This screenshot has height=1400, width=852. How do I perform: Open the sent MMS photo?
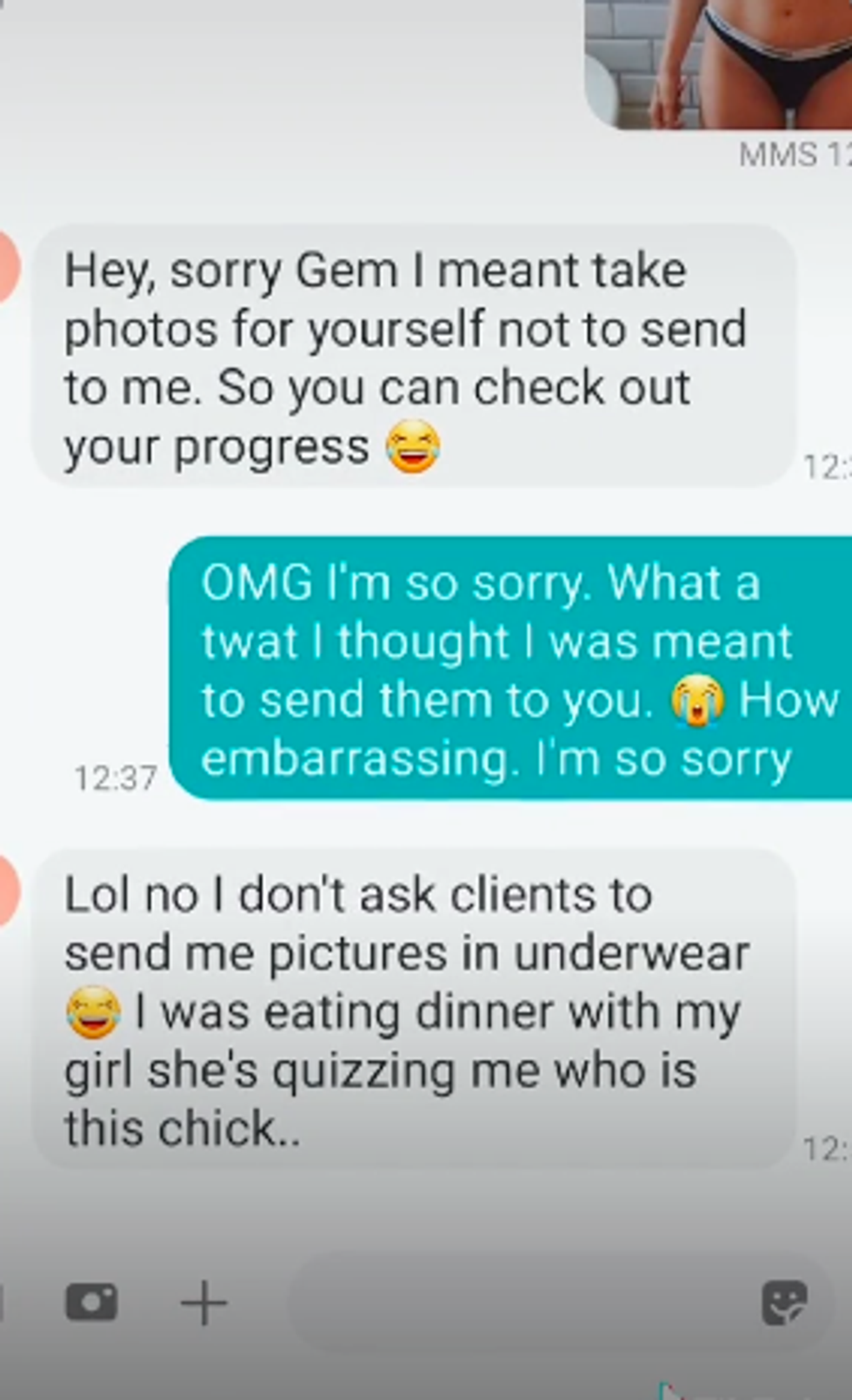click(720, 61)
